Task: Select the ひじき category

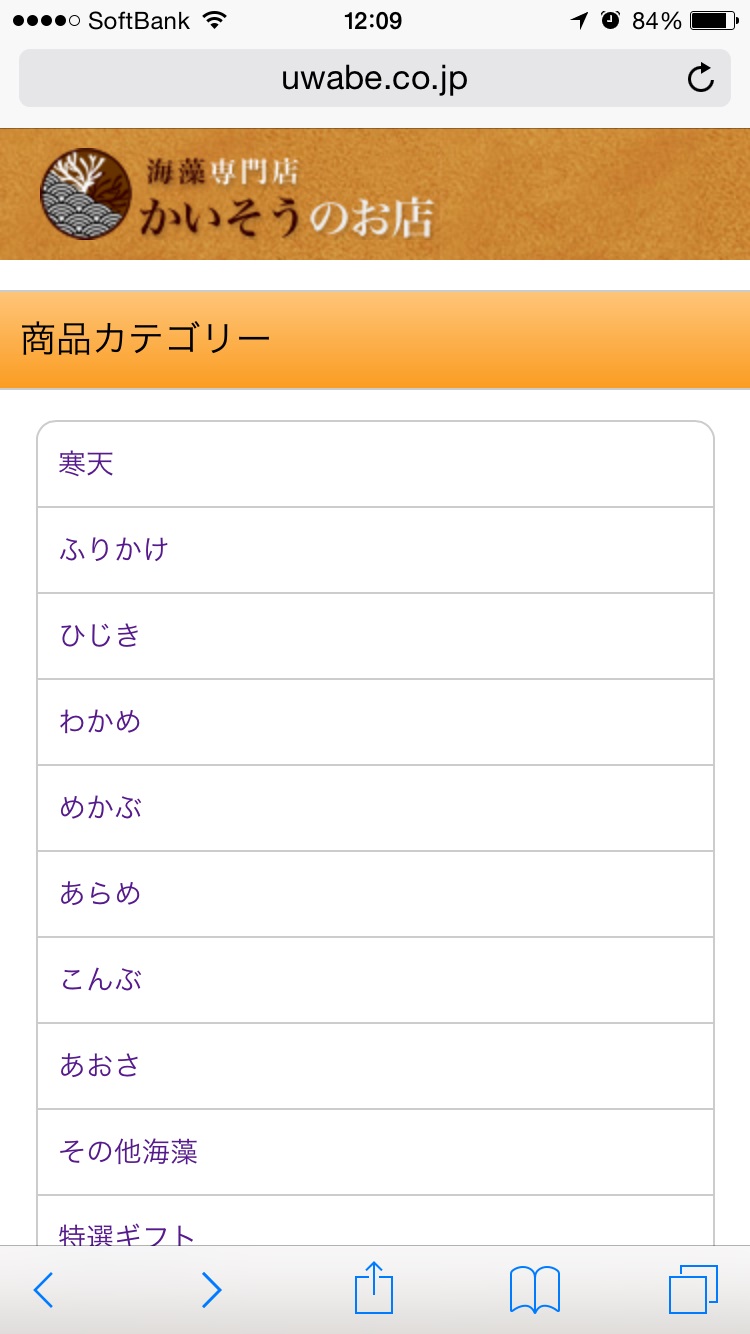Action: point(375,636)
